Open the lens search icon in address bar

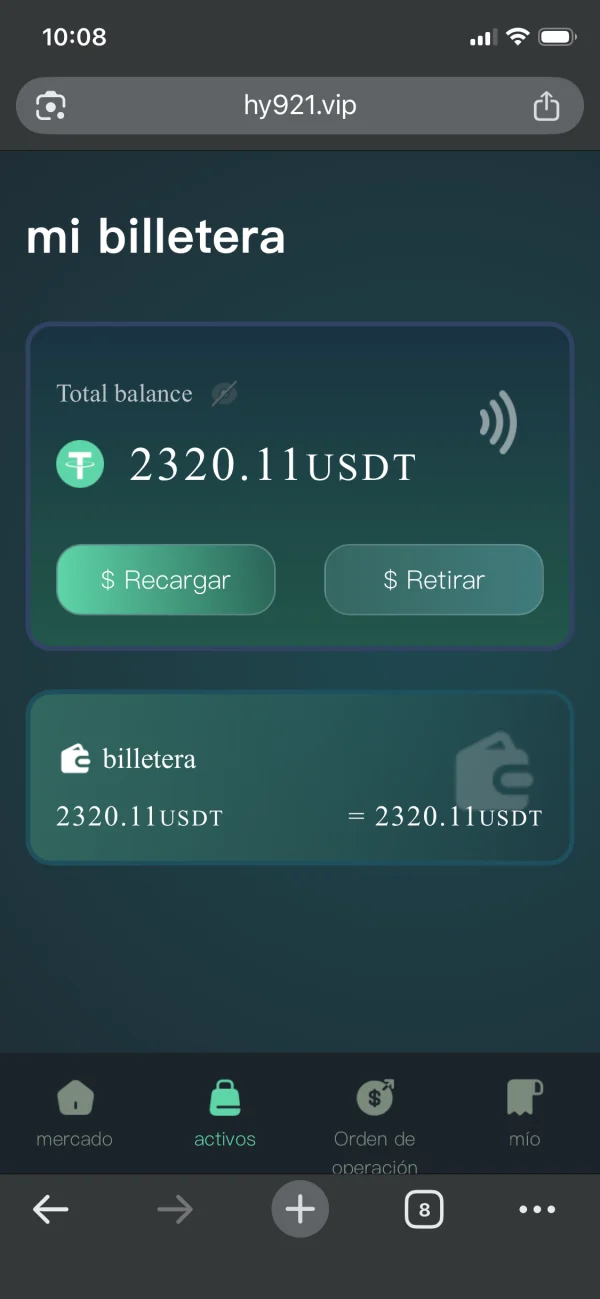[x=51, y=106]
